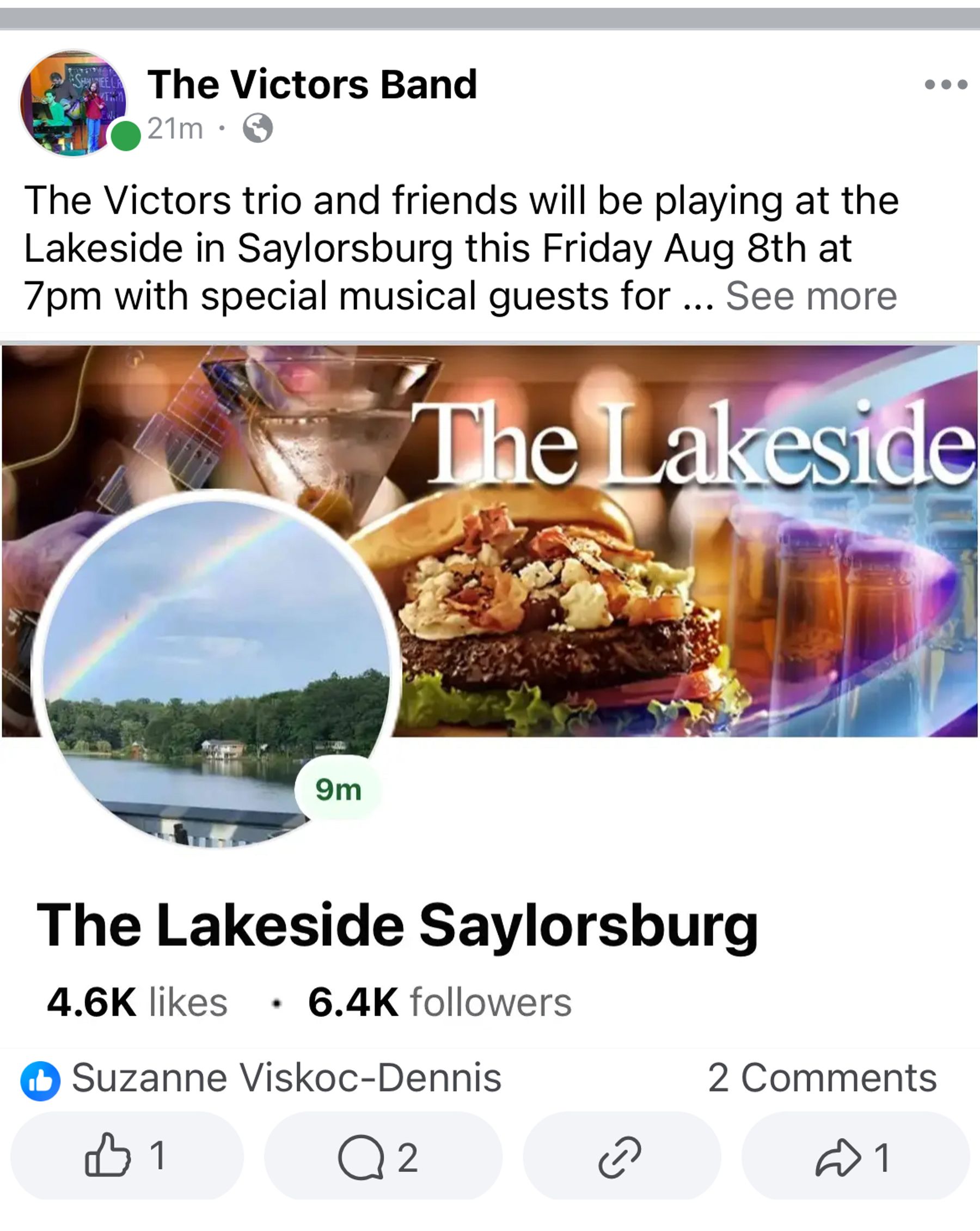Open The Lakeside Saylorsburg page card

coord(397,925)
